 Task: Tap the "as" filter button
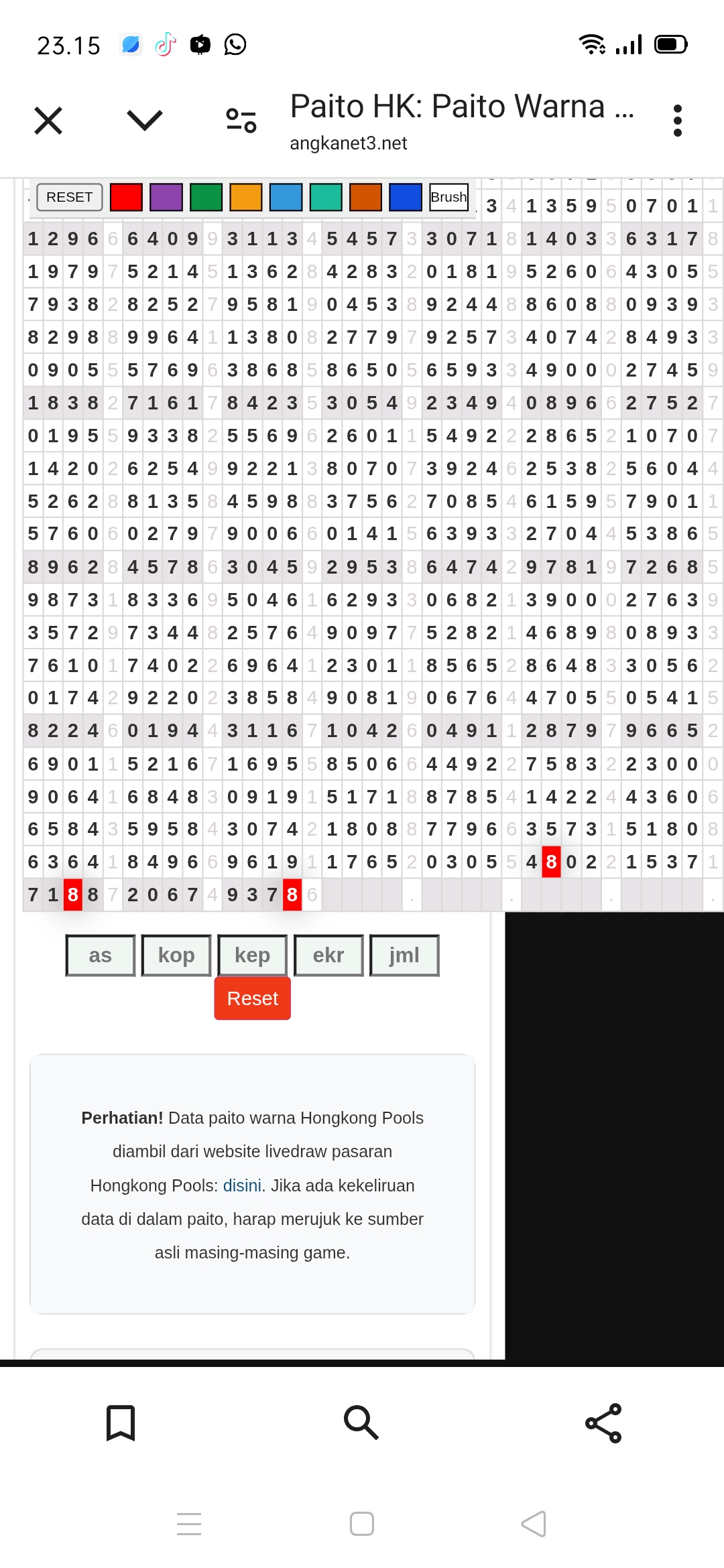[x=101, y=956]
